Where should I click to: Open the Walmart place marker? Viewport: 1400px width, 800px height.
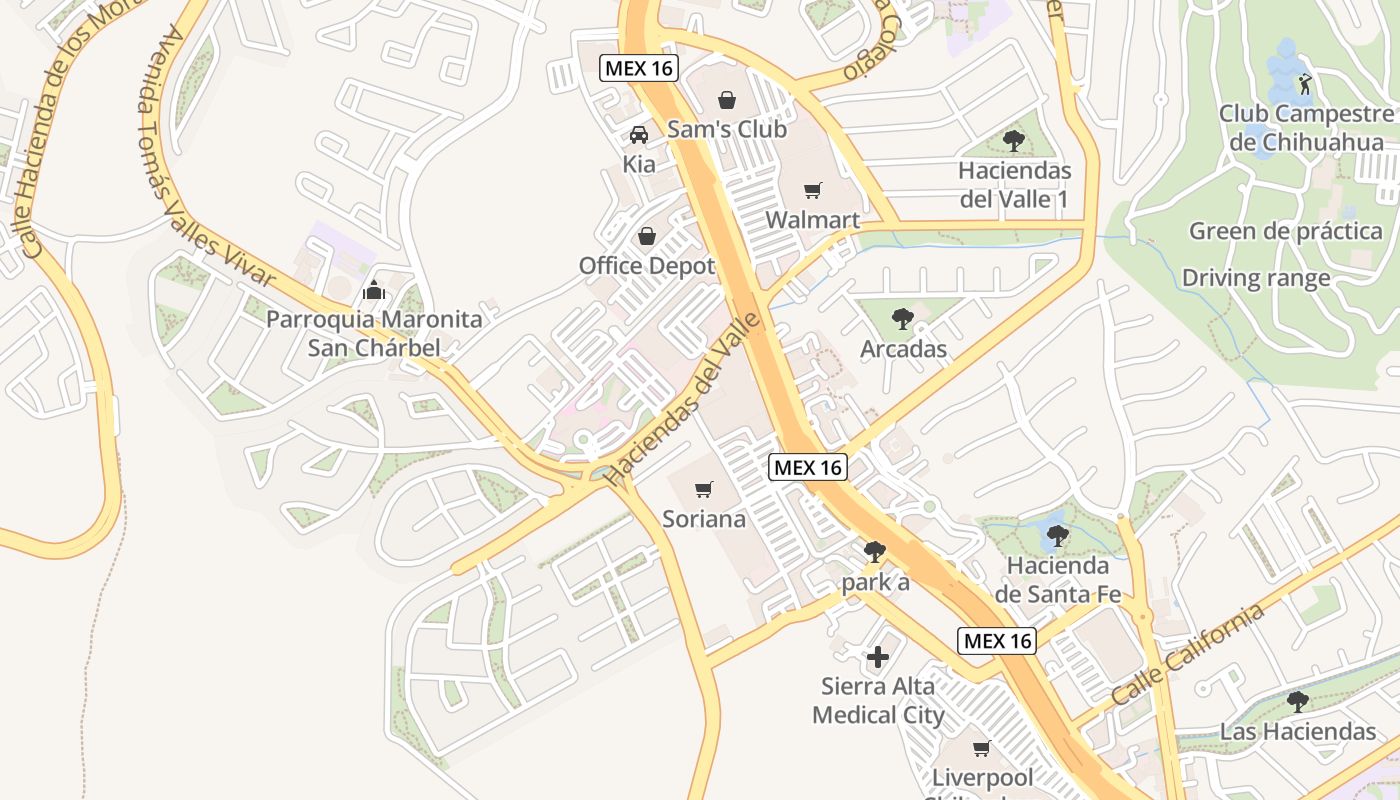pyautogui.click(x=814, y=190)
